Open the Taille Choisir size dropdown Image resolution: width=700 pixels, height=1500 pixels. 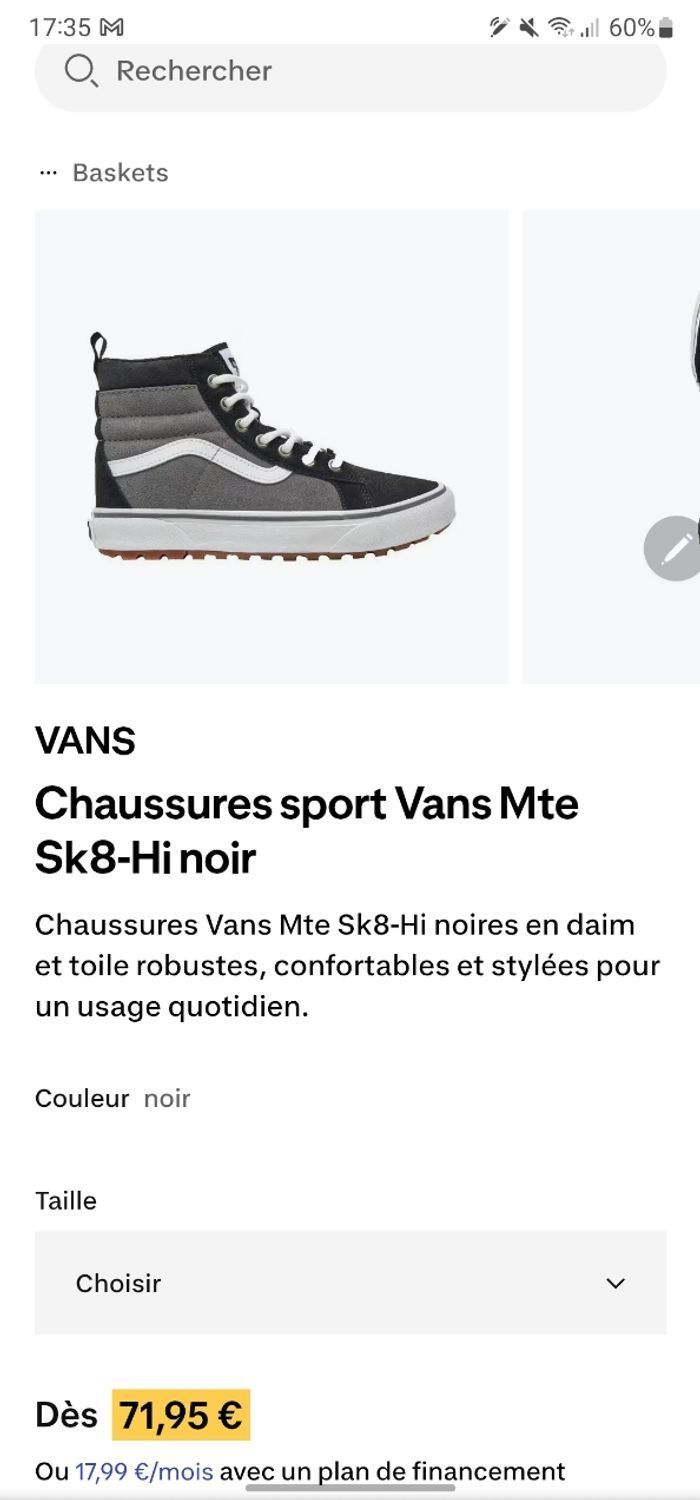(350, 1283)
